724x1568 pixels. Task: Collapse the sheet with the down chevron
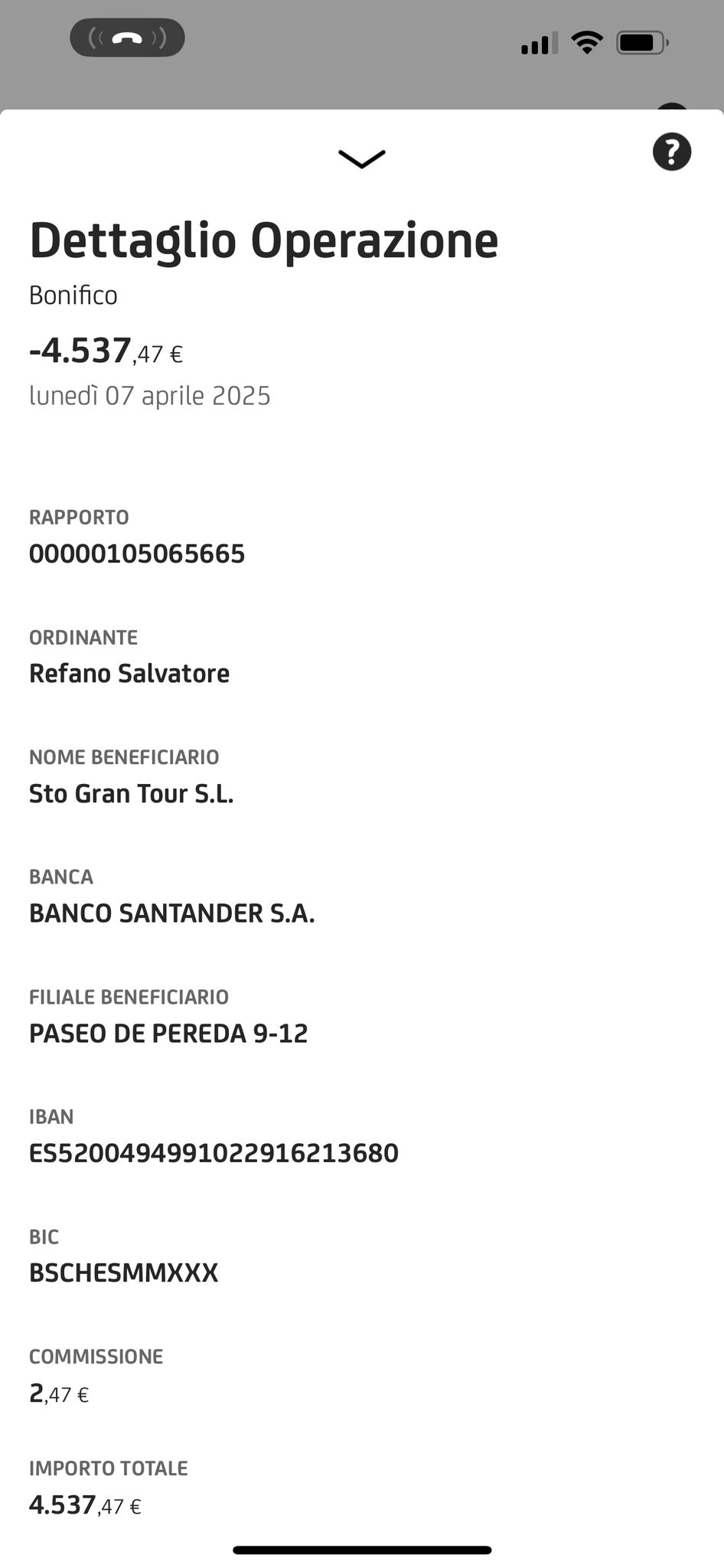[x=362, y=158]
